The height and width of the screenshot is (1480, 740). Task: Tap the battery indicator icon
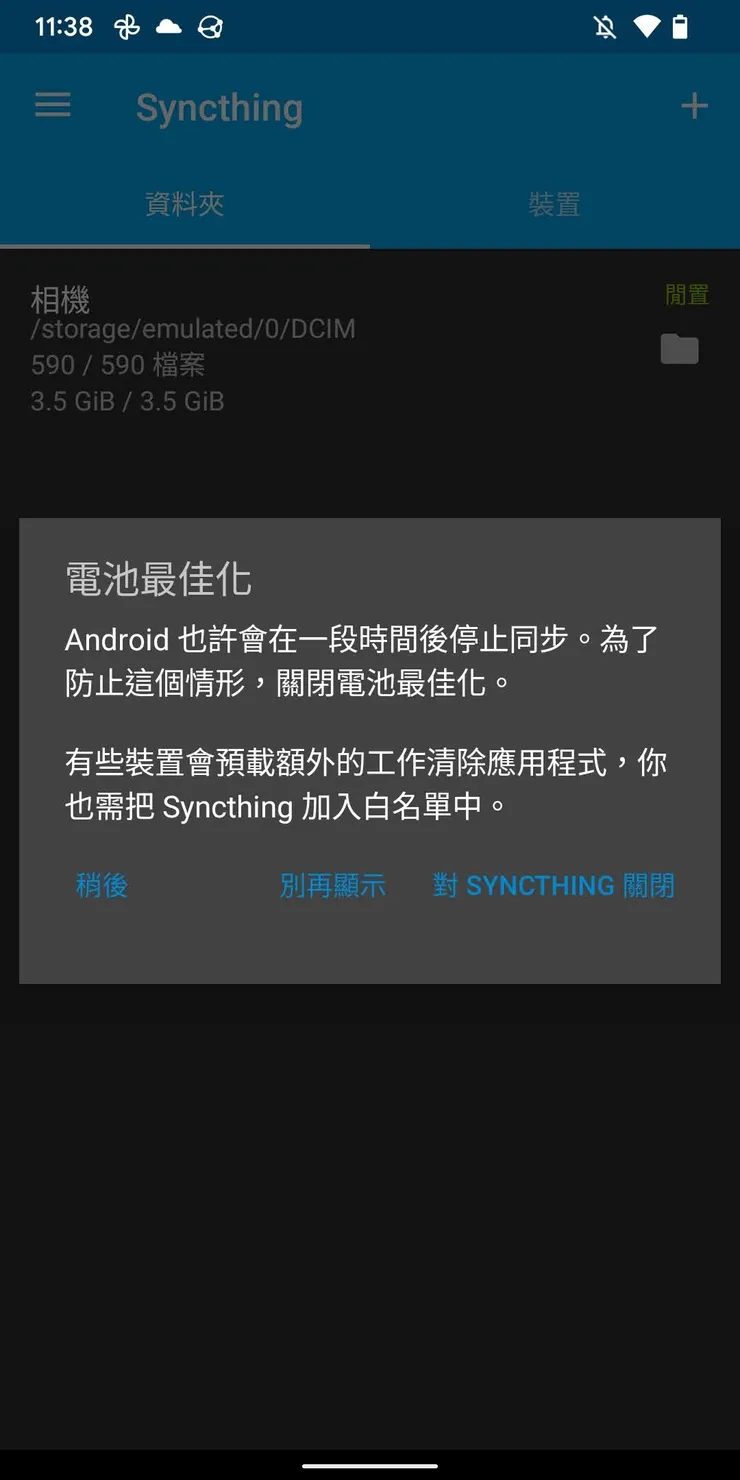click(x=683, y=27)
